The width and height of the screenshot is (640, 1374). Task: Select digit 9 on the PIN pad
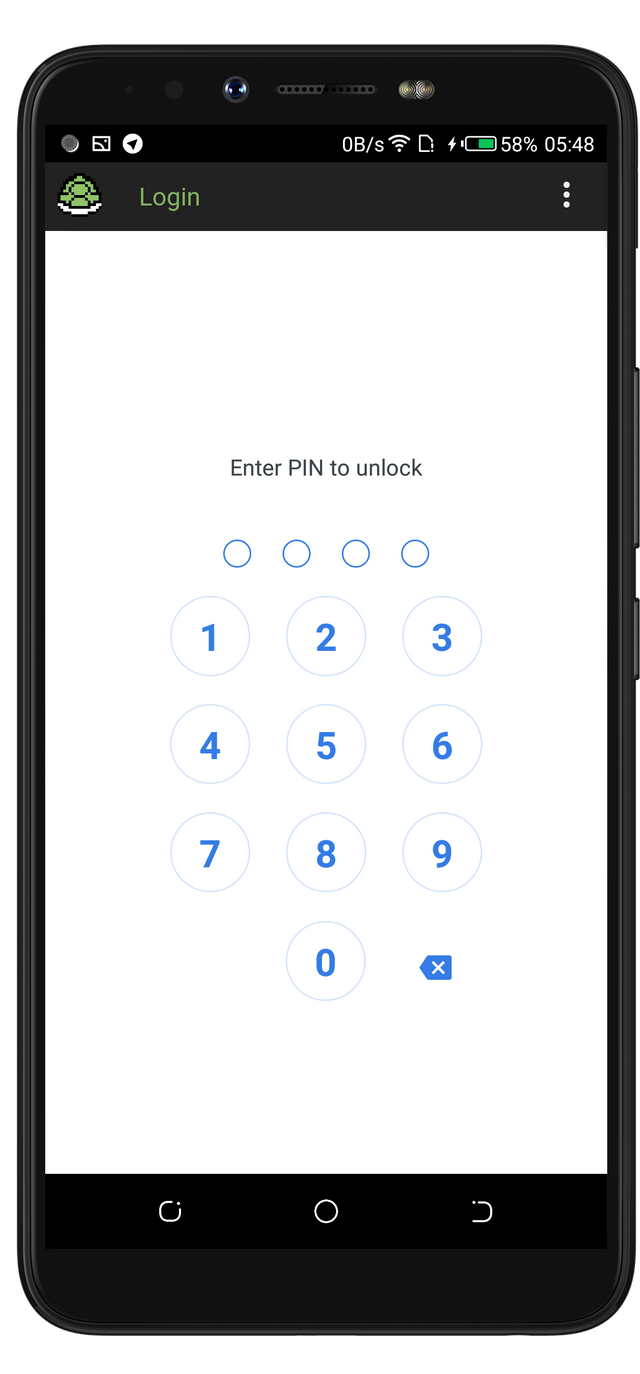[442, 853]
